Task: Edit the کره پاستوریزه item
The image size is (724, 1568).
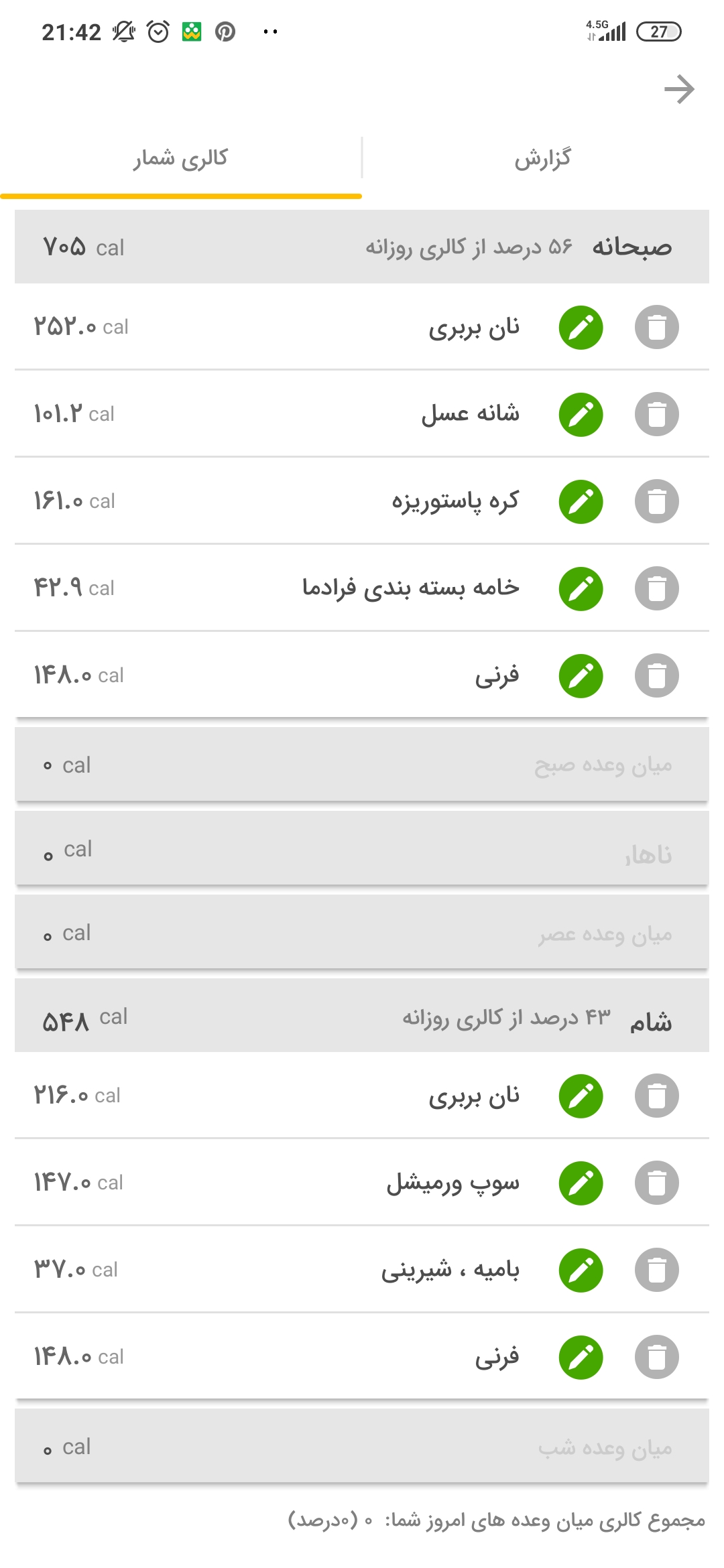Action: point(581,502)
